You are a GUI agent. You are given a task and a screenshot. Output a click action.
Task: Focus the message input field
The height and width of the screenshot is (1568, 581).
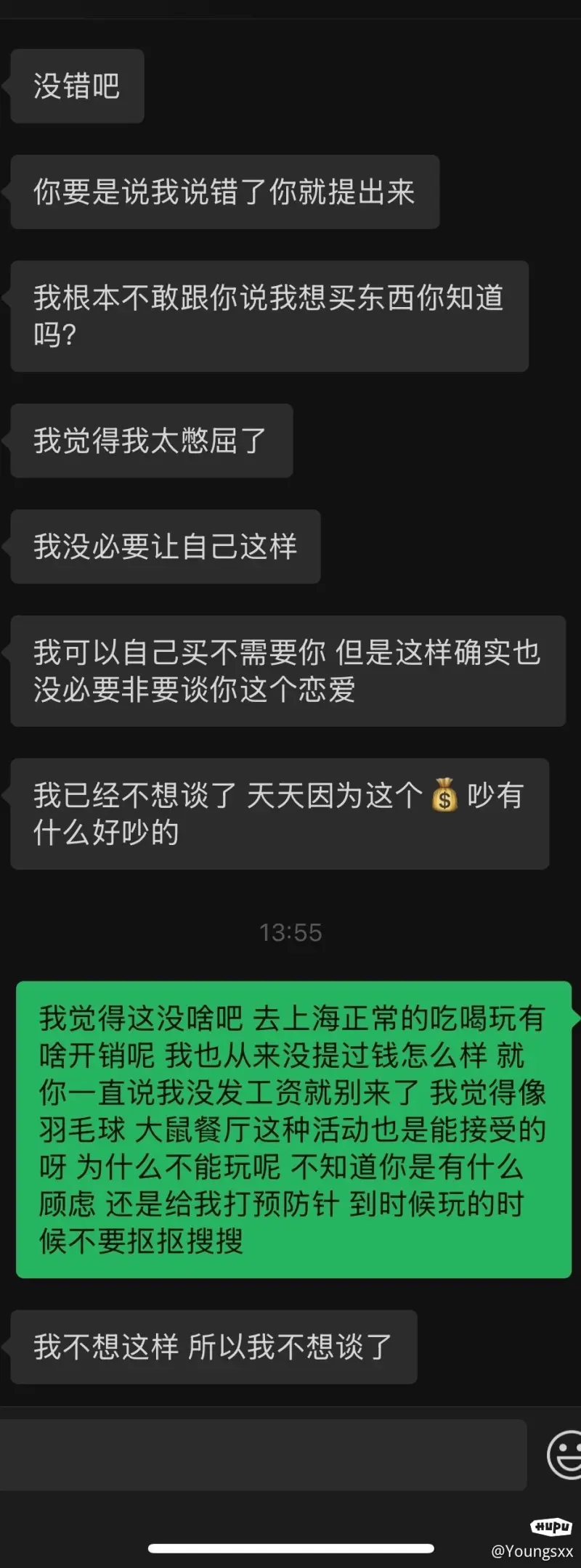263,1454
